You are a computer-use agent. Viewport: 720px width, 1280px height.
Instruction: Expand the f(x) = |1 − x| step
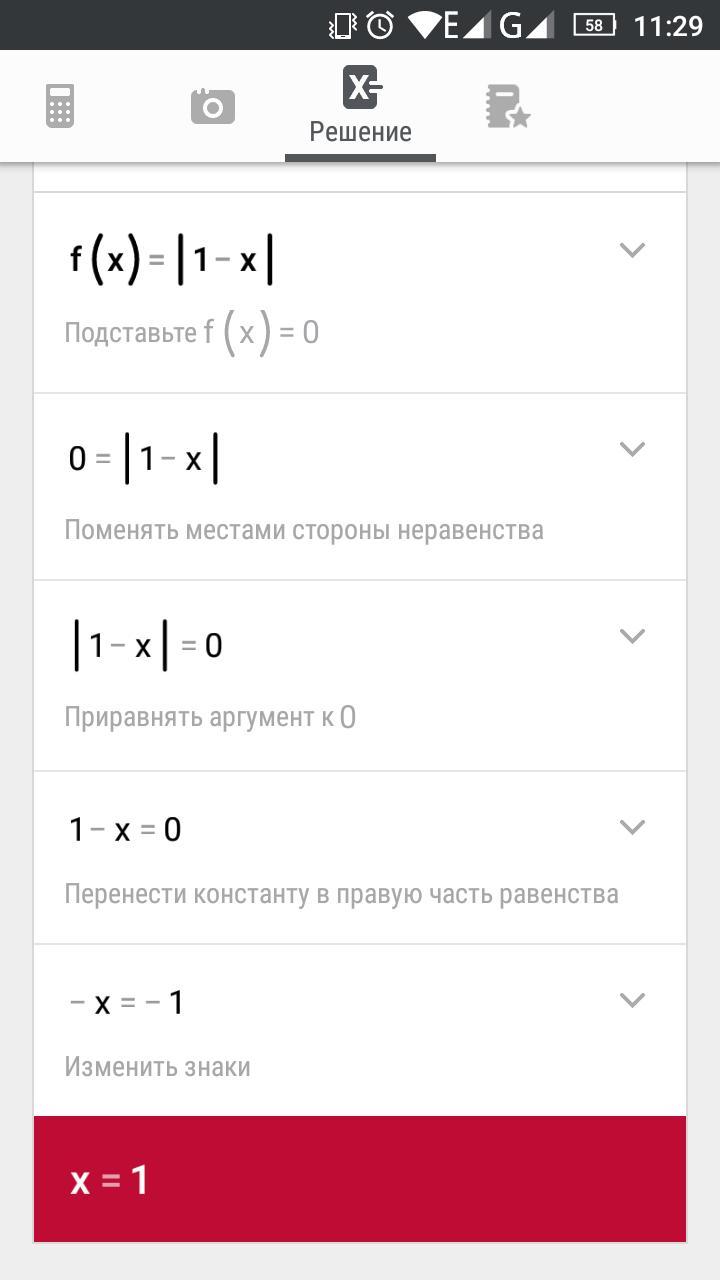coord(632,250)
